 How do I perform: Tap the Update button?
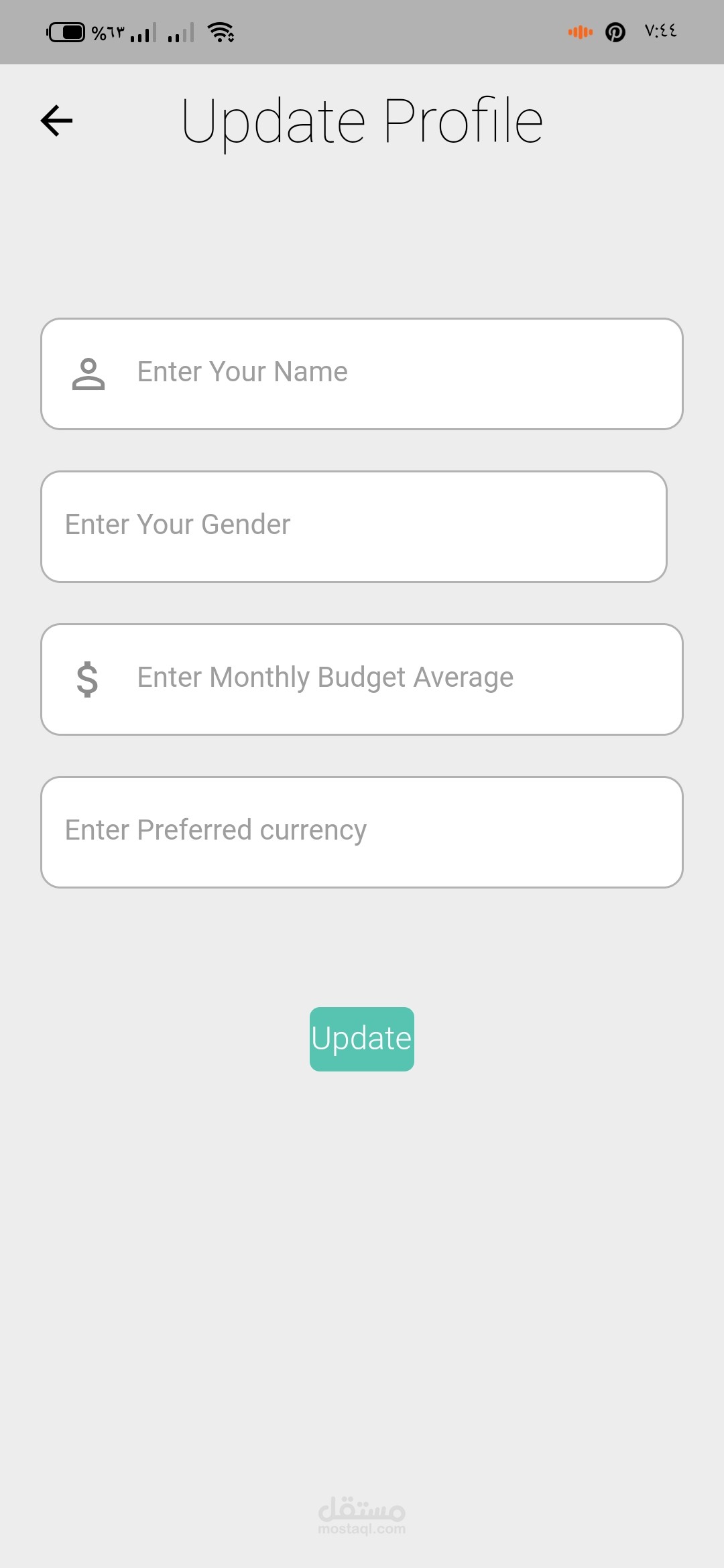tap(361, 1039)
